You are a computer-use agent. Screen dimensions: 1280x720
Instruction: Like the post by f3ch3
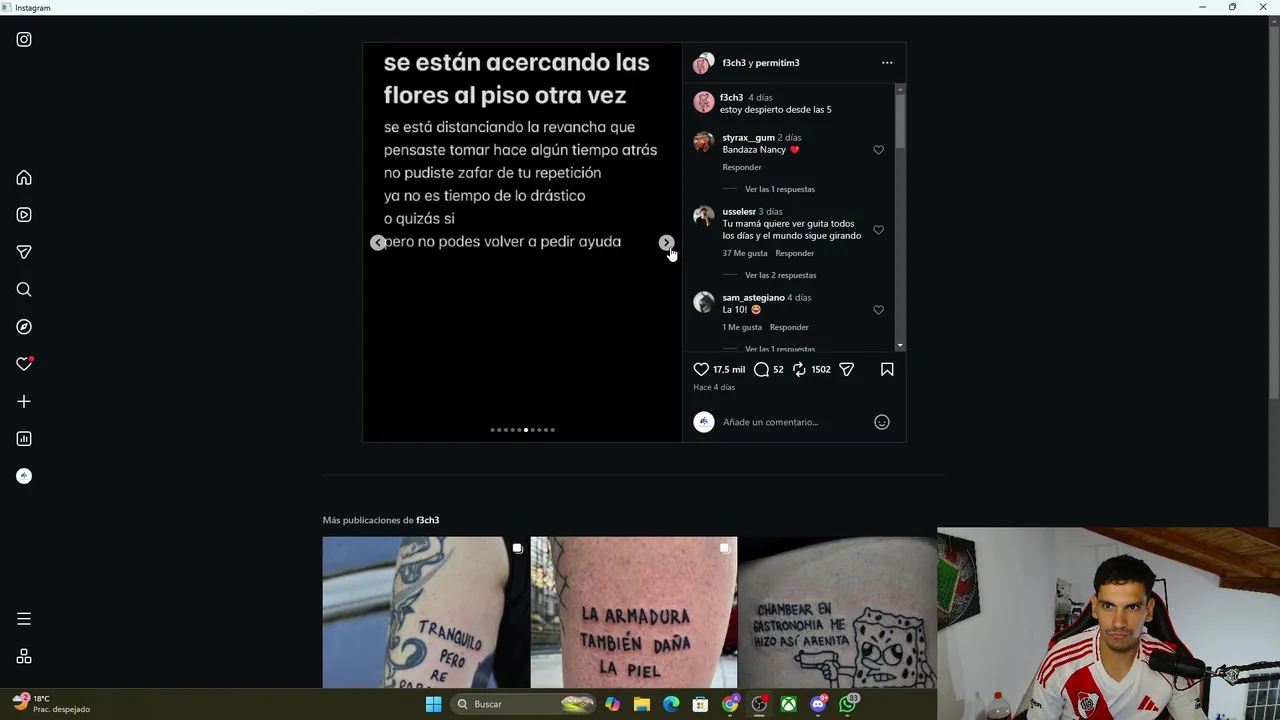701,369
